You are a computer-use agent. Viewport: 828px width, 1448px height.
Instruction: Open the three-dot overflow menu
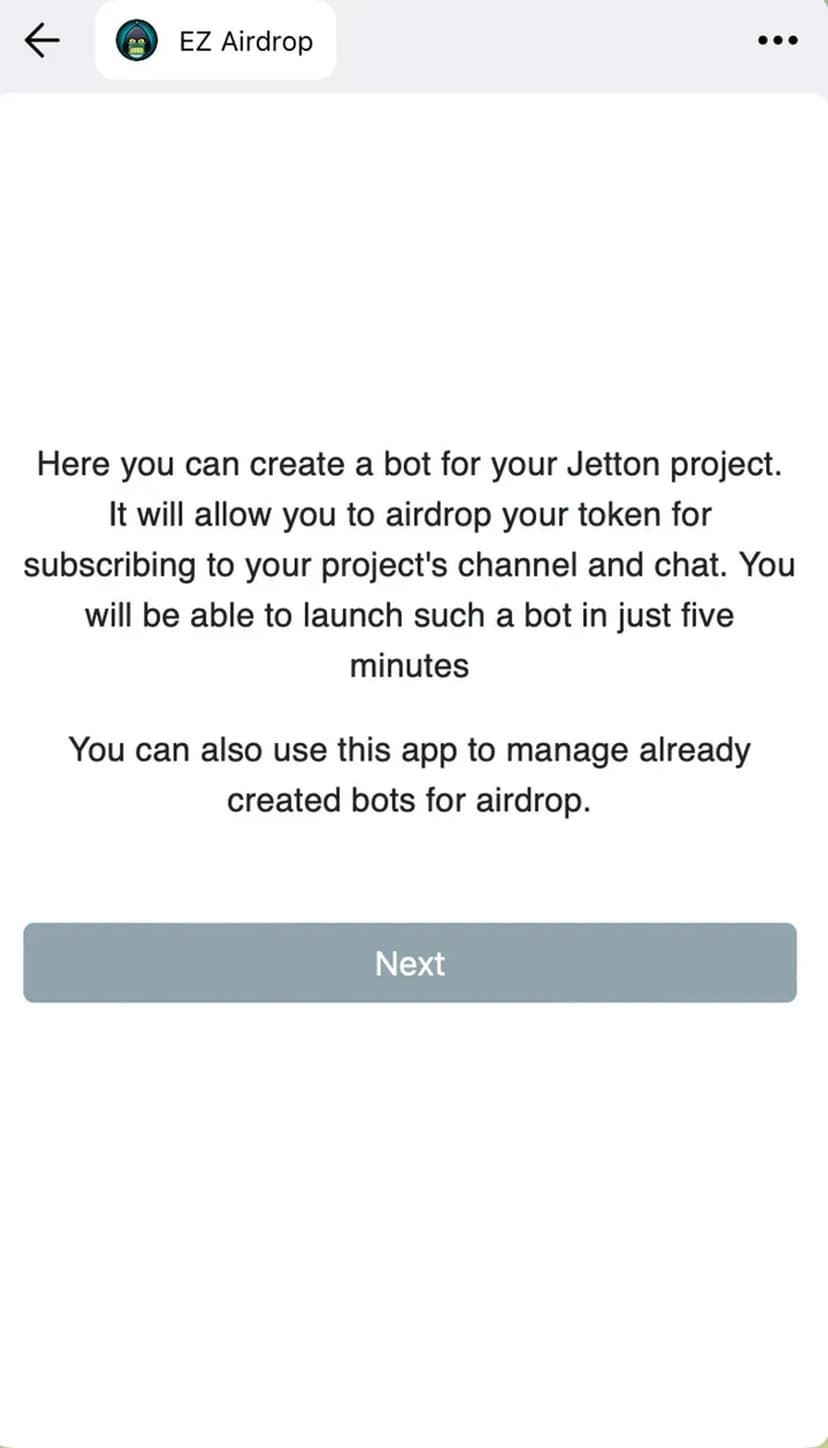tap(777, 41)
